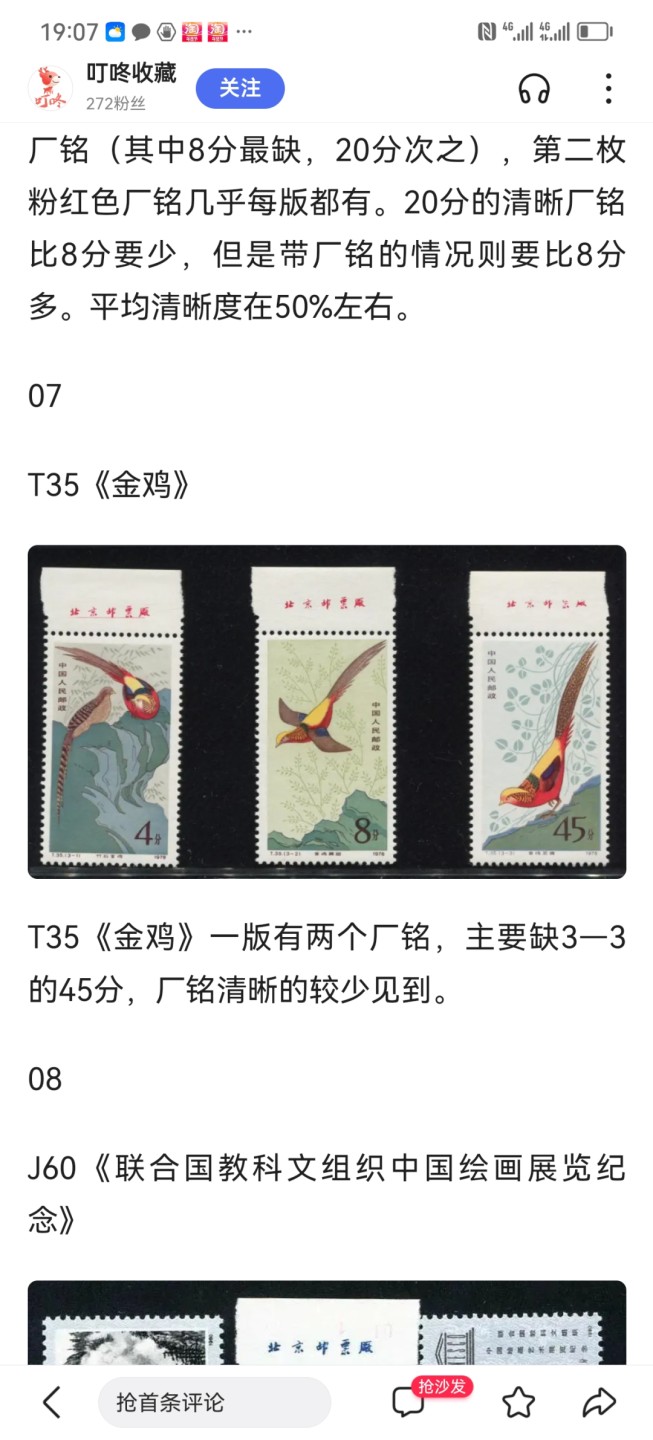The image size is (653, 1440).
Task: Bookmark article with the star icon
Action: [x=518, y=1402]
